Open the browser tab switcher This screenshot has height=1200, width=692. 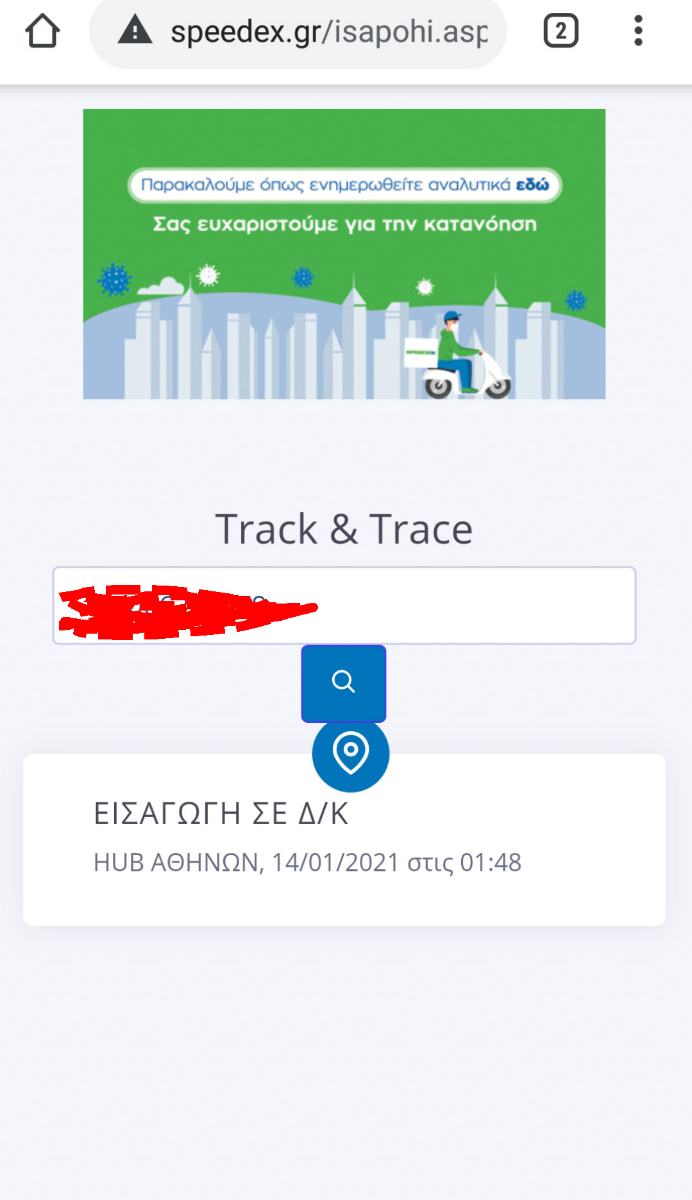[x=561, y=32]
